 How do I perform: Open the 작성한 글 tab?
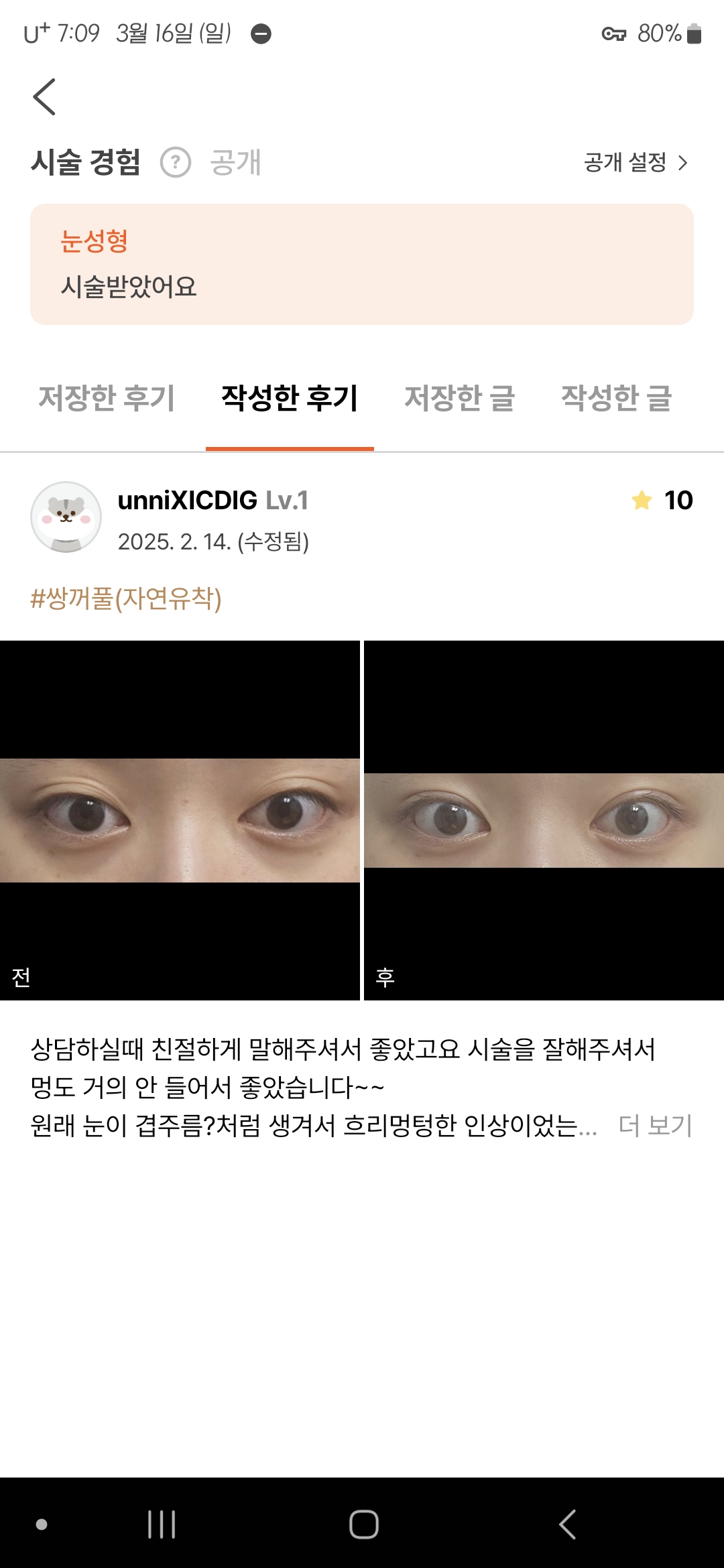(x=616, y=398)
